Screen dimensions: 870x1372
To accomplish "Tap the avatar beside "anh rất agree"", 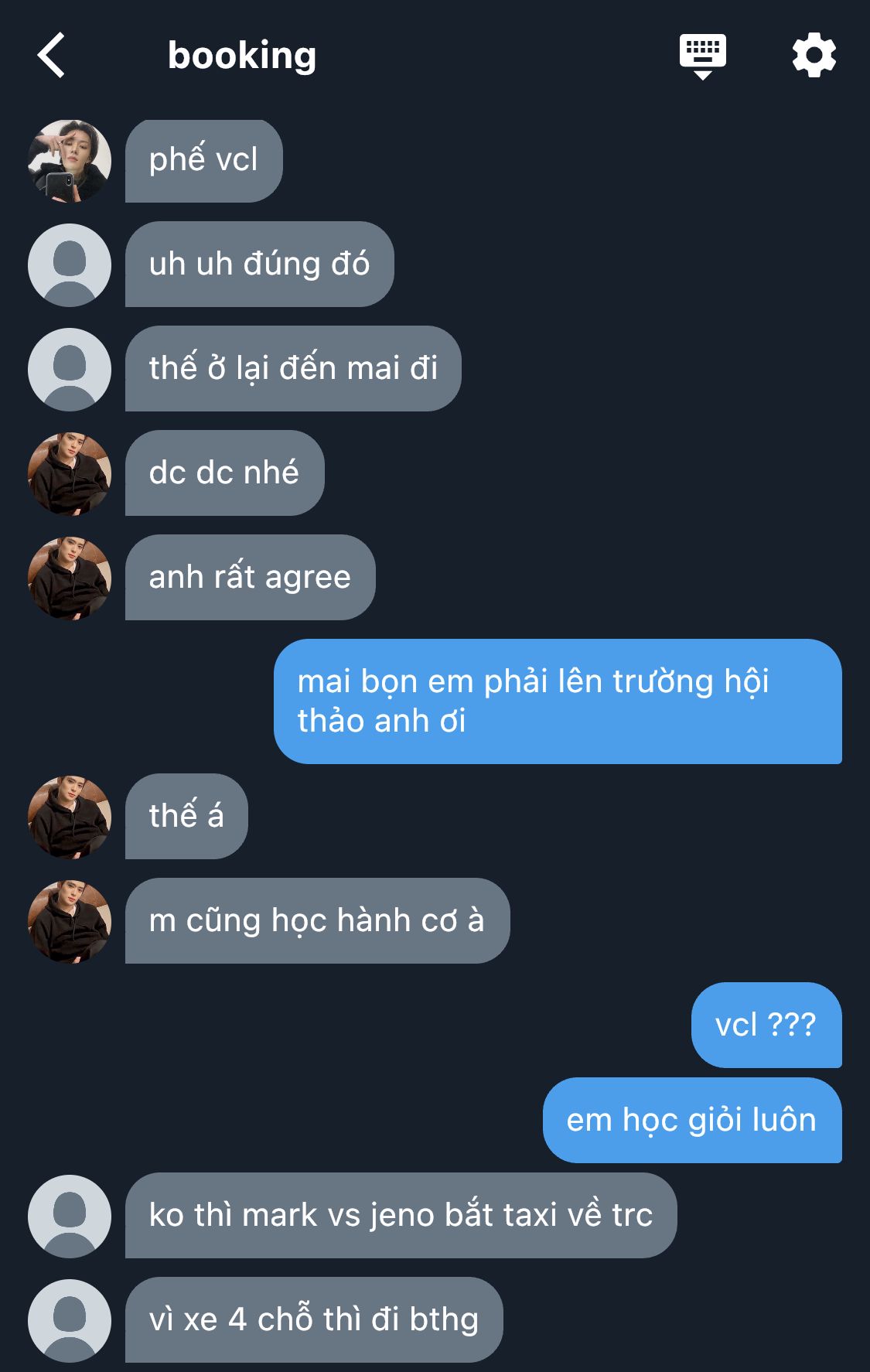I will (x=70, y=578).
